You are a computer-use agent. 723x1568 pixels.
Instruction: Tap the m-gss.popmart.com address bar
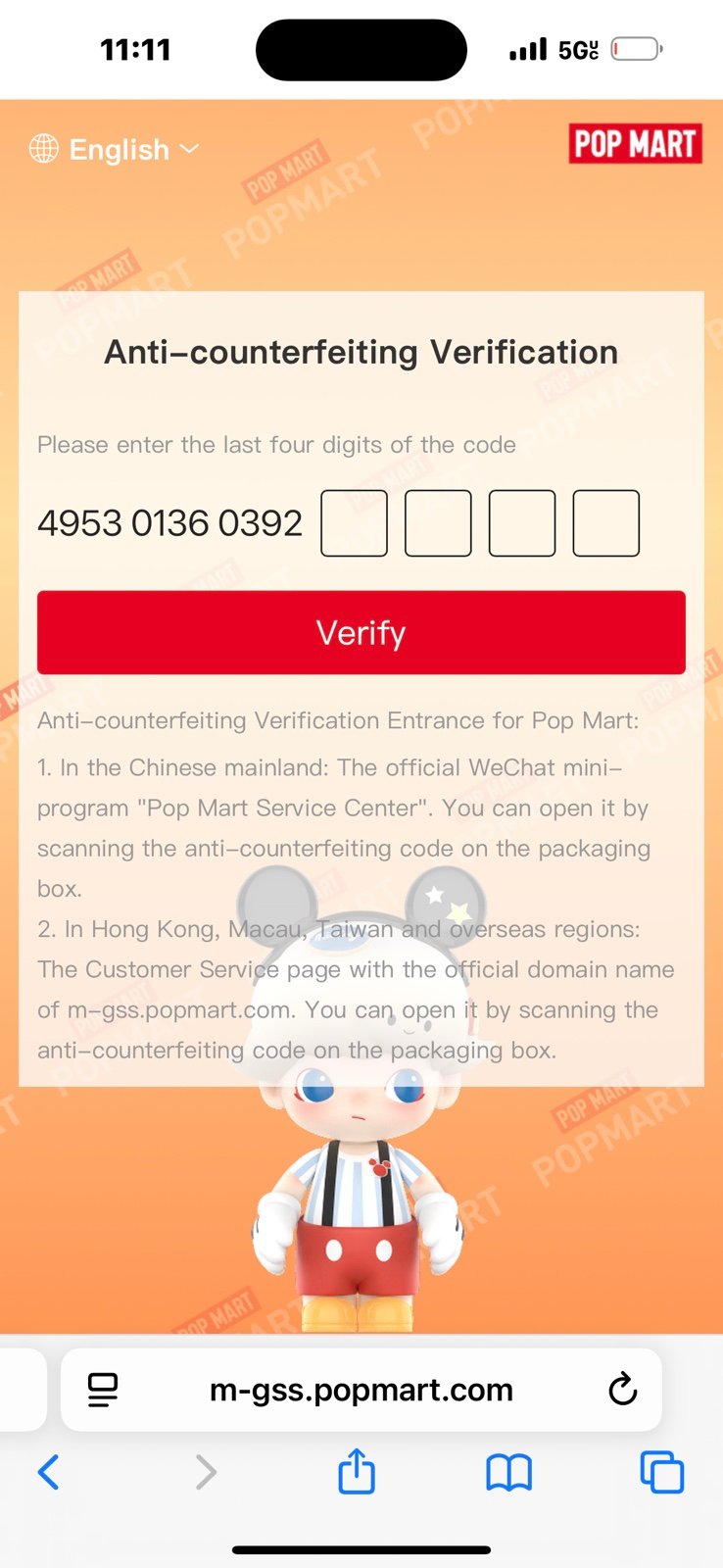click(361, 1390)
